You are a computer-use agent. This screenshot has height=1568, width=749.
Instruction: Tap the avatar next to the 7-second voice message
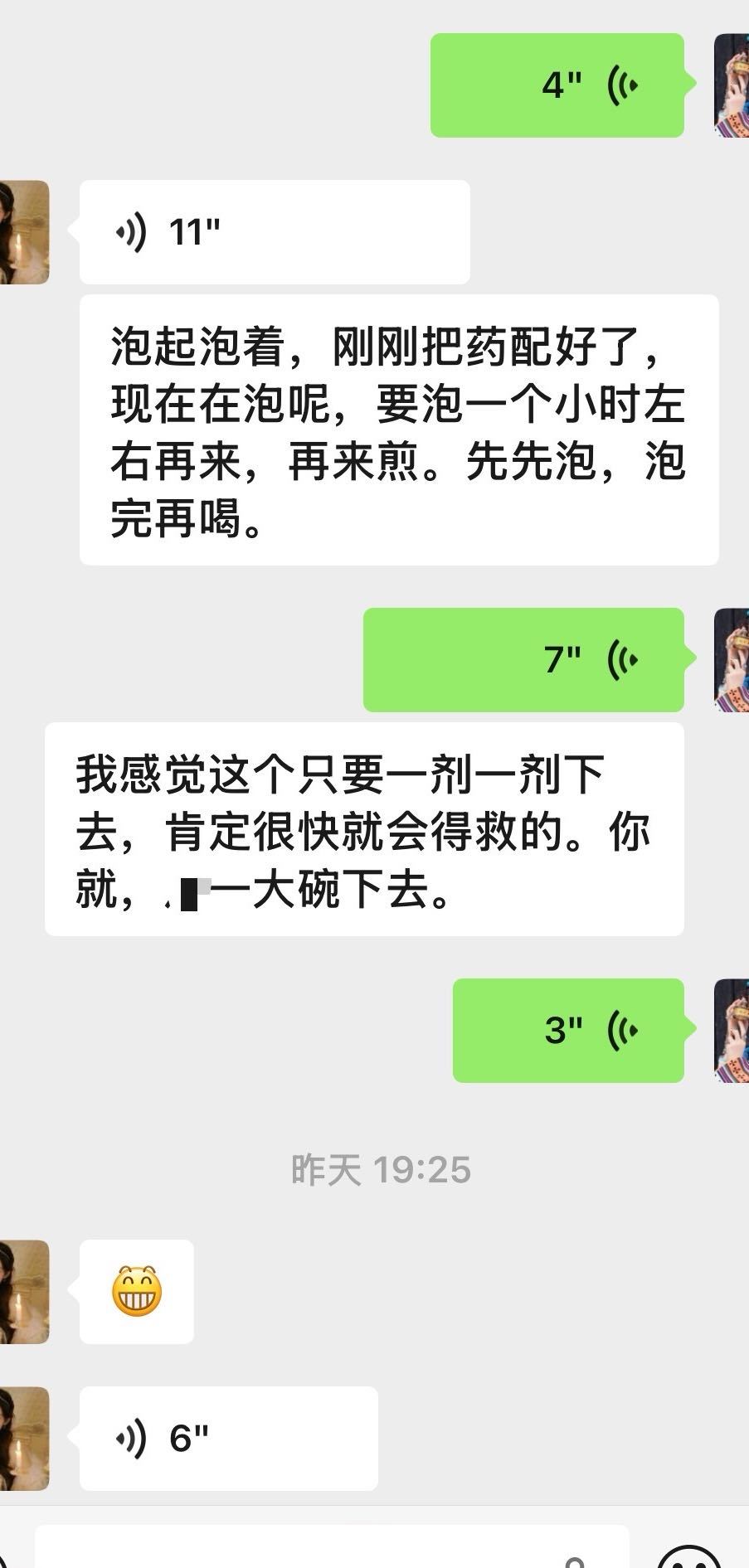[x=732, y=660]
